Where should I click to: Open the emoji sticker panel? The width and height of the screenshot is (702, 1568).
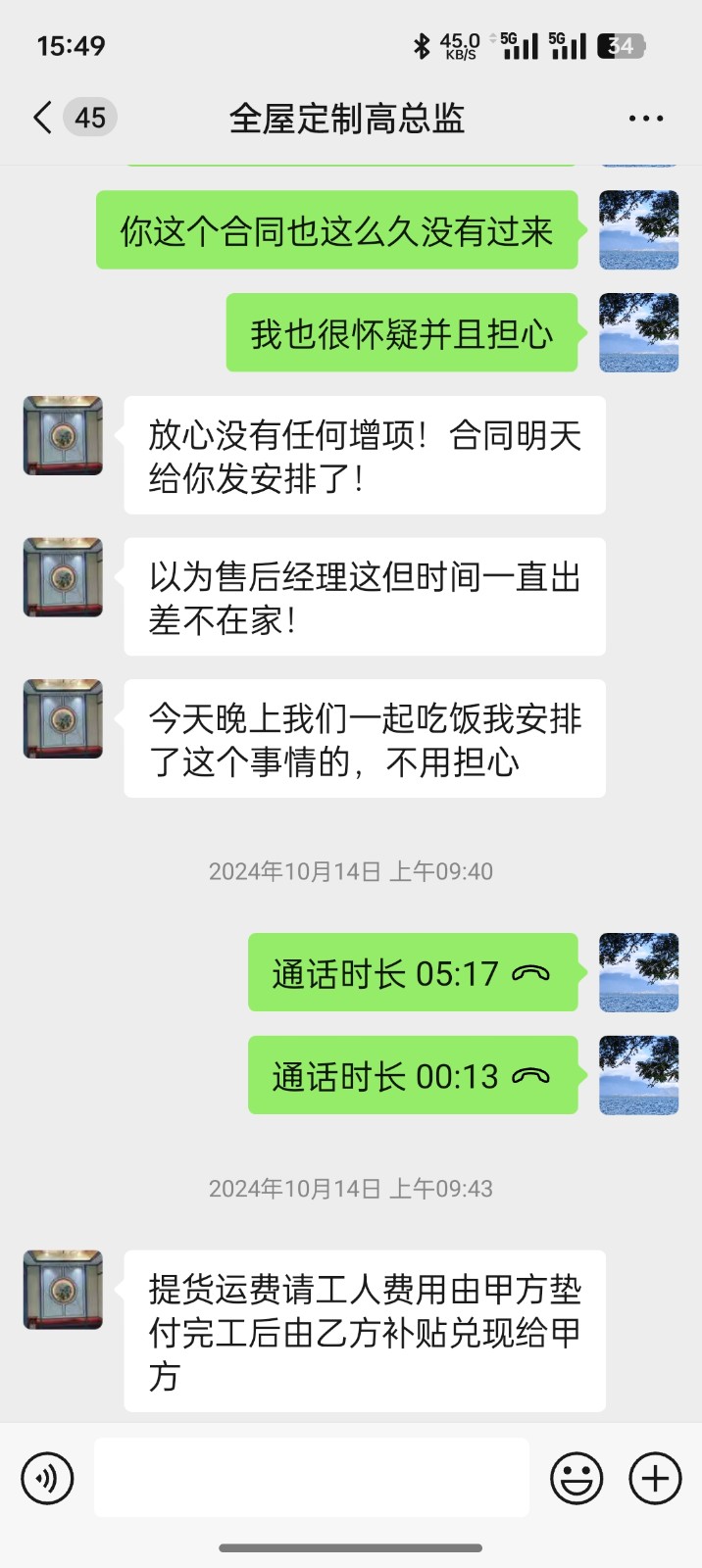click(x=577, y=1478)
